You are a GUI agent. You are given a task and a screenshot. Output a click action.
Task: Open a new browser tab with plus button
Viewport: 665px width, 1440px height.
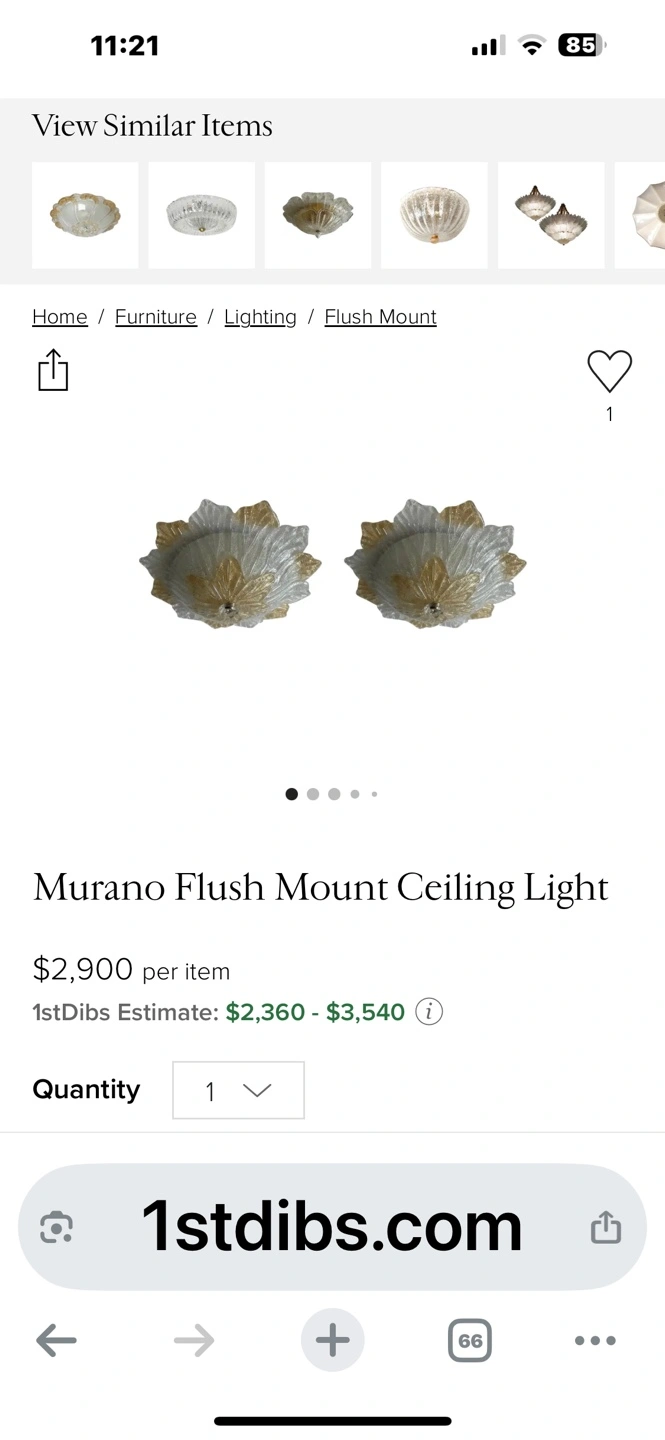[x=332, y=1340]
